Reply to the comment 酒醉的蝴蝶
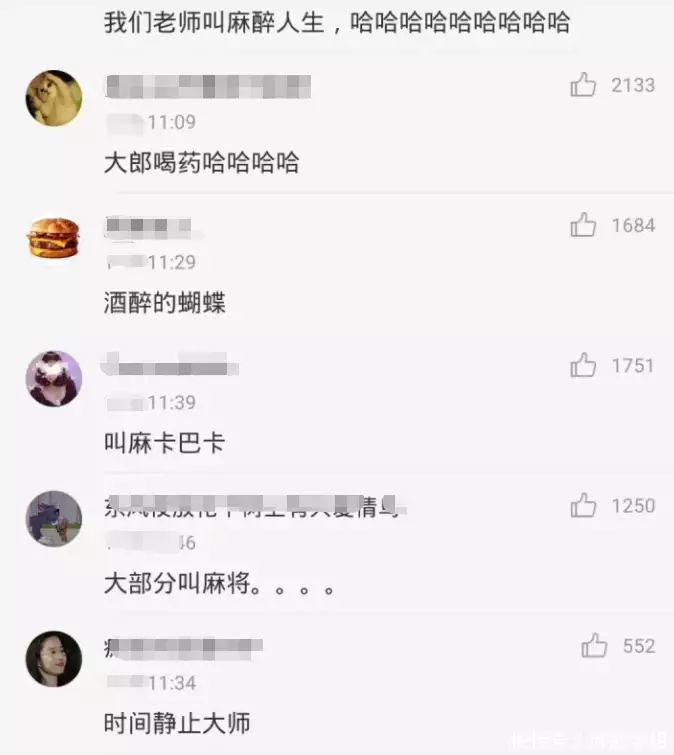This screenshot has width=674, height=755. pyautogui.click(x=165, y=303)
